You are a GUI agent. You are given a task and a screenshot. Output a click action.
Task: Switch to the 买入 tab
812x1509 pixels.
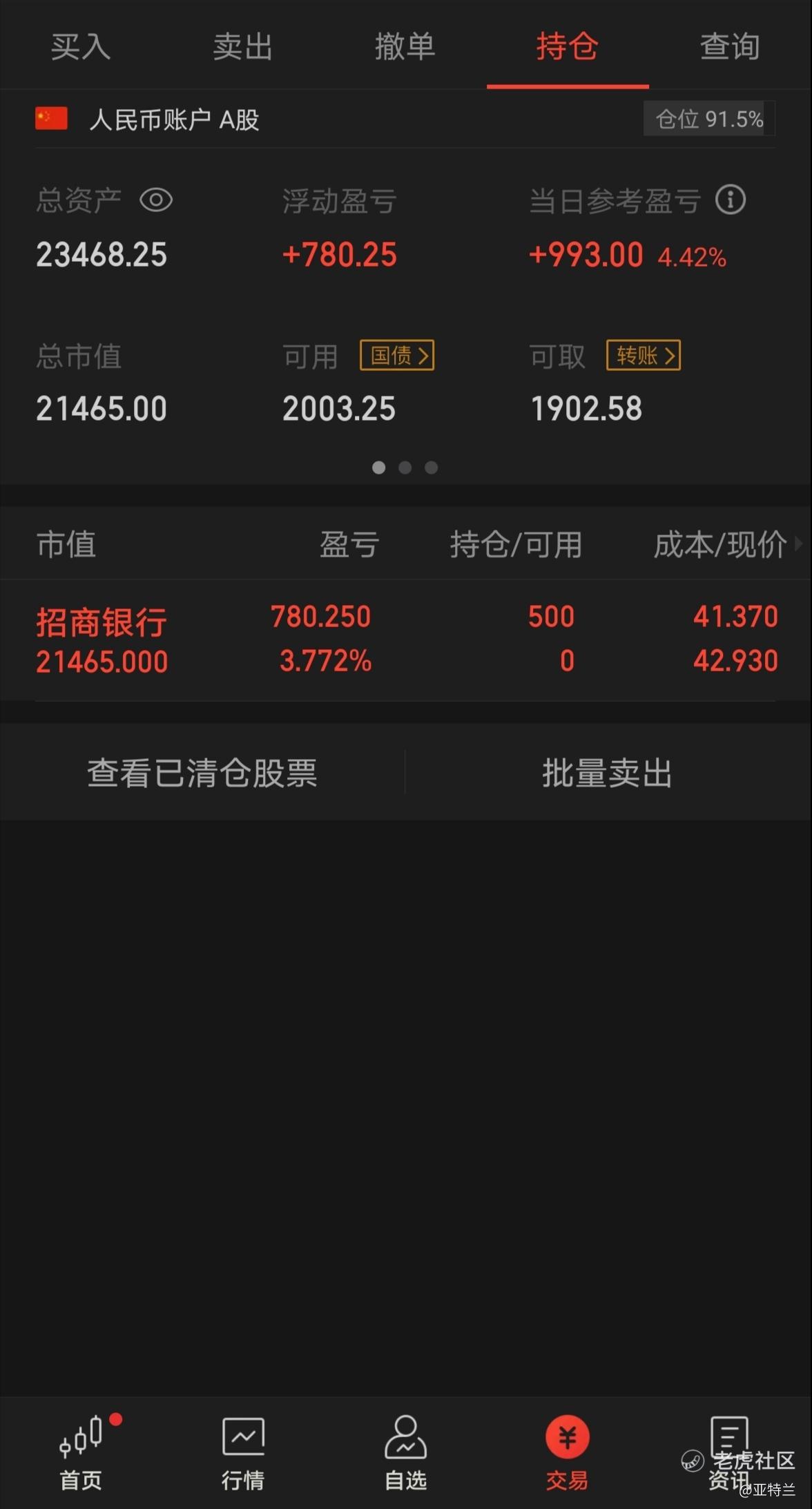(81, 47)
